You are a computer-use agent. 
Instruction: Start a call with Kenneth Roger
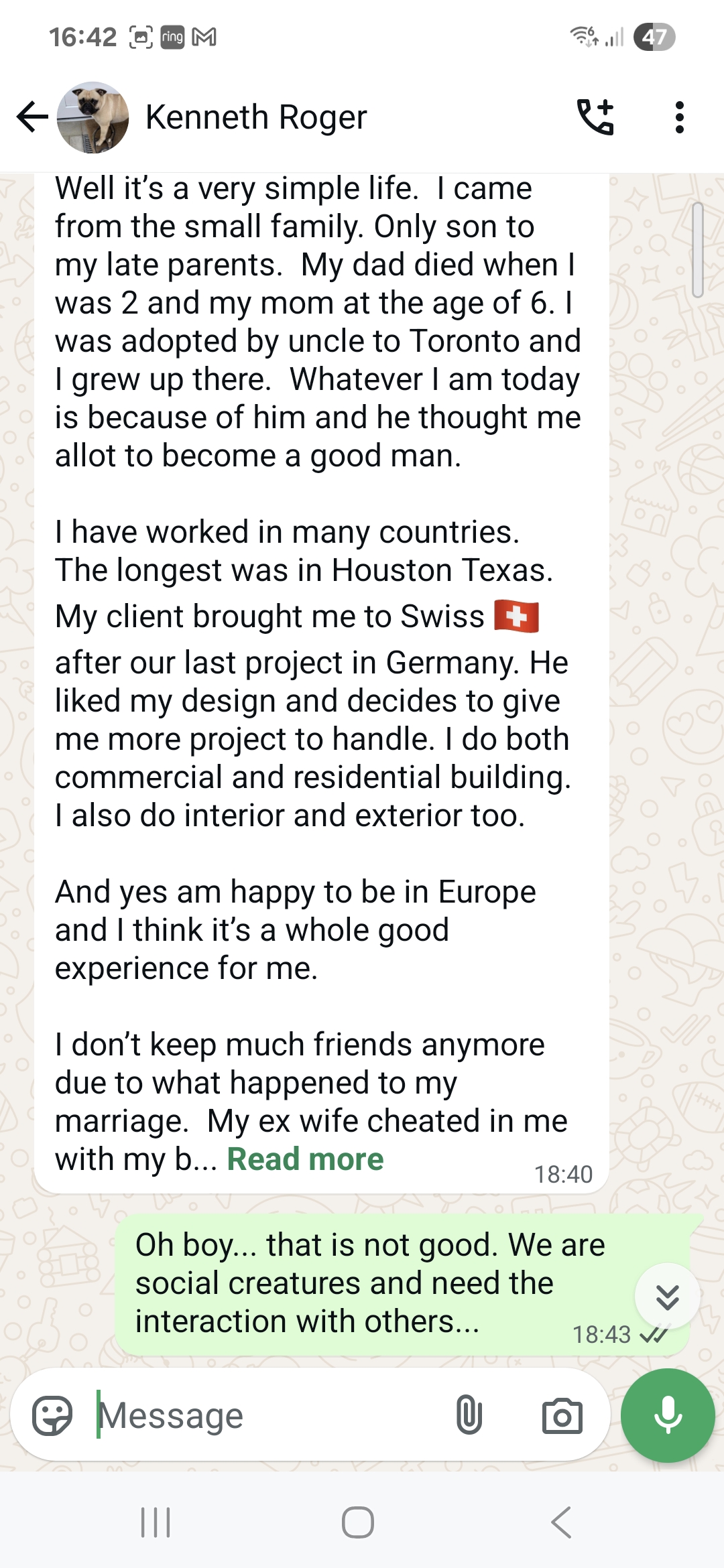tap(595, 117)
